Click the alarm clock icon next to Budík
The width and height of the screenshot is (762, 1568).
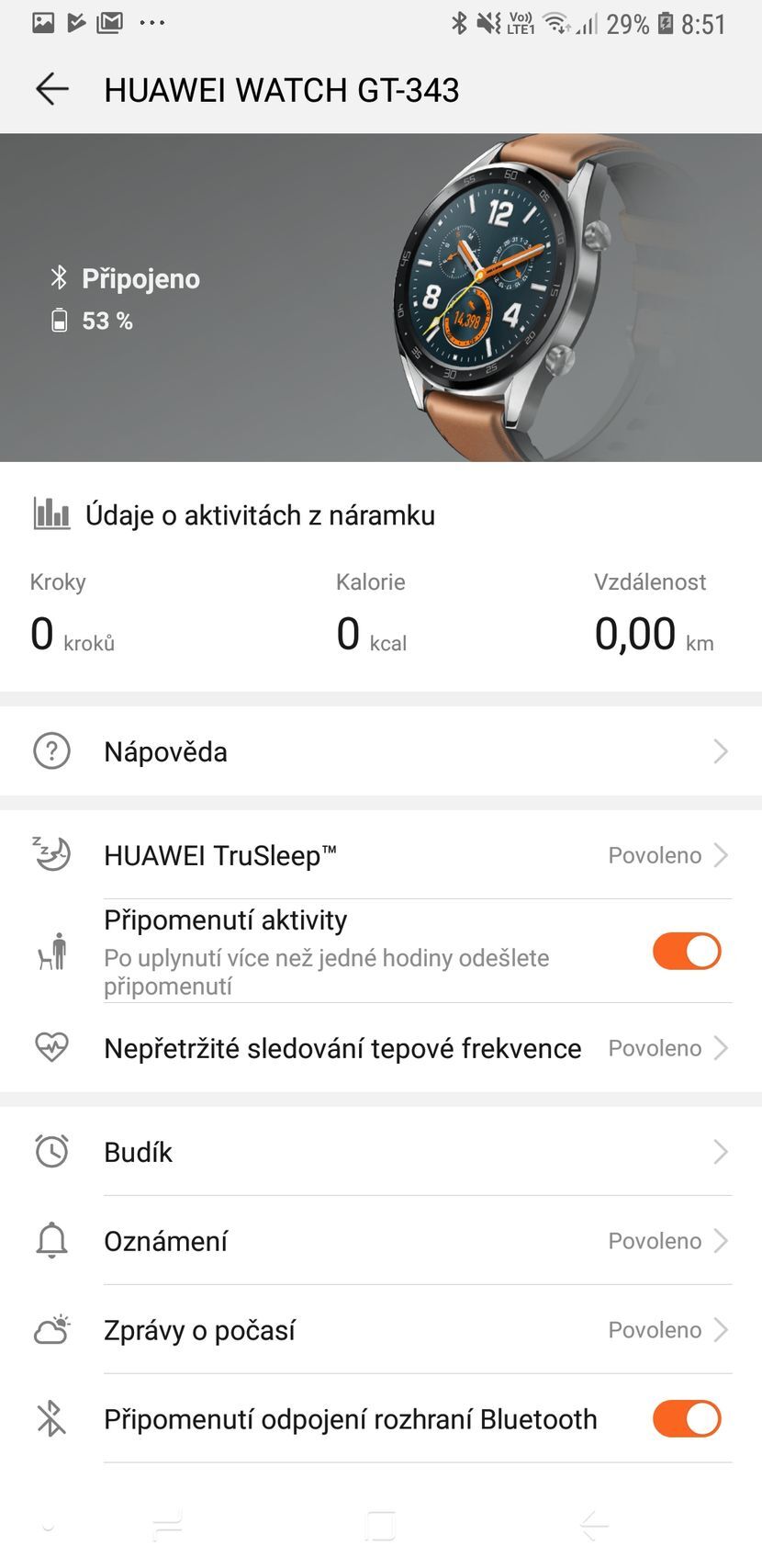pyautogui.click(x=51, y=1151)
